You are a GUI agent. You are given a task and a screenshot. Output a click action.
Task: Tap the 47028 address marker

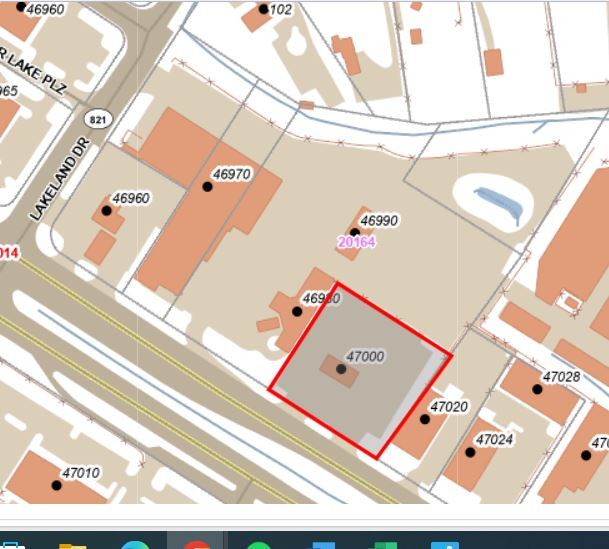coord(537,389)
